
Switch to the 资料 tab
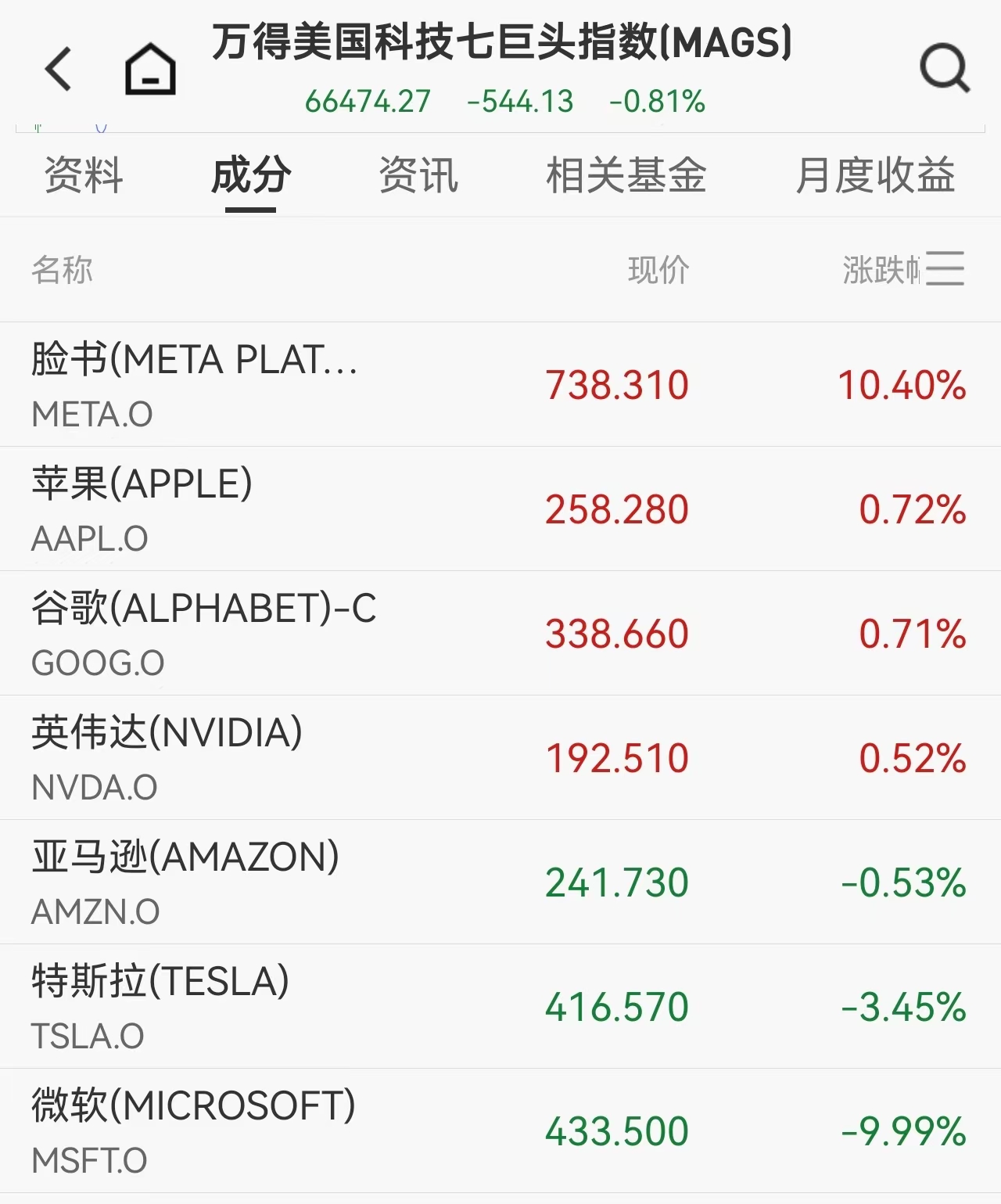(84, 175)
